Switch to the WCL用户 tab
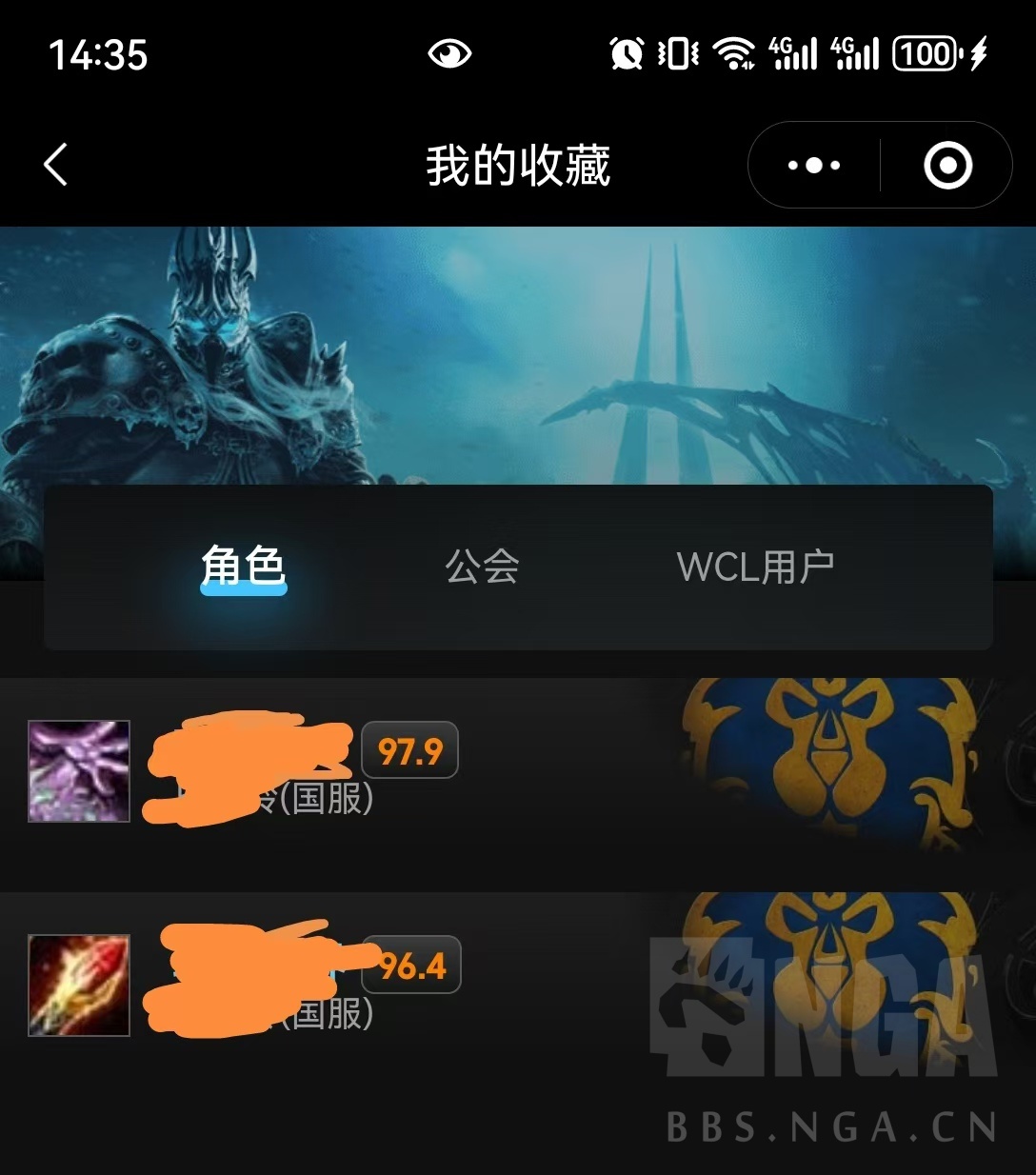 [755, 567]
